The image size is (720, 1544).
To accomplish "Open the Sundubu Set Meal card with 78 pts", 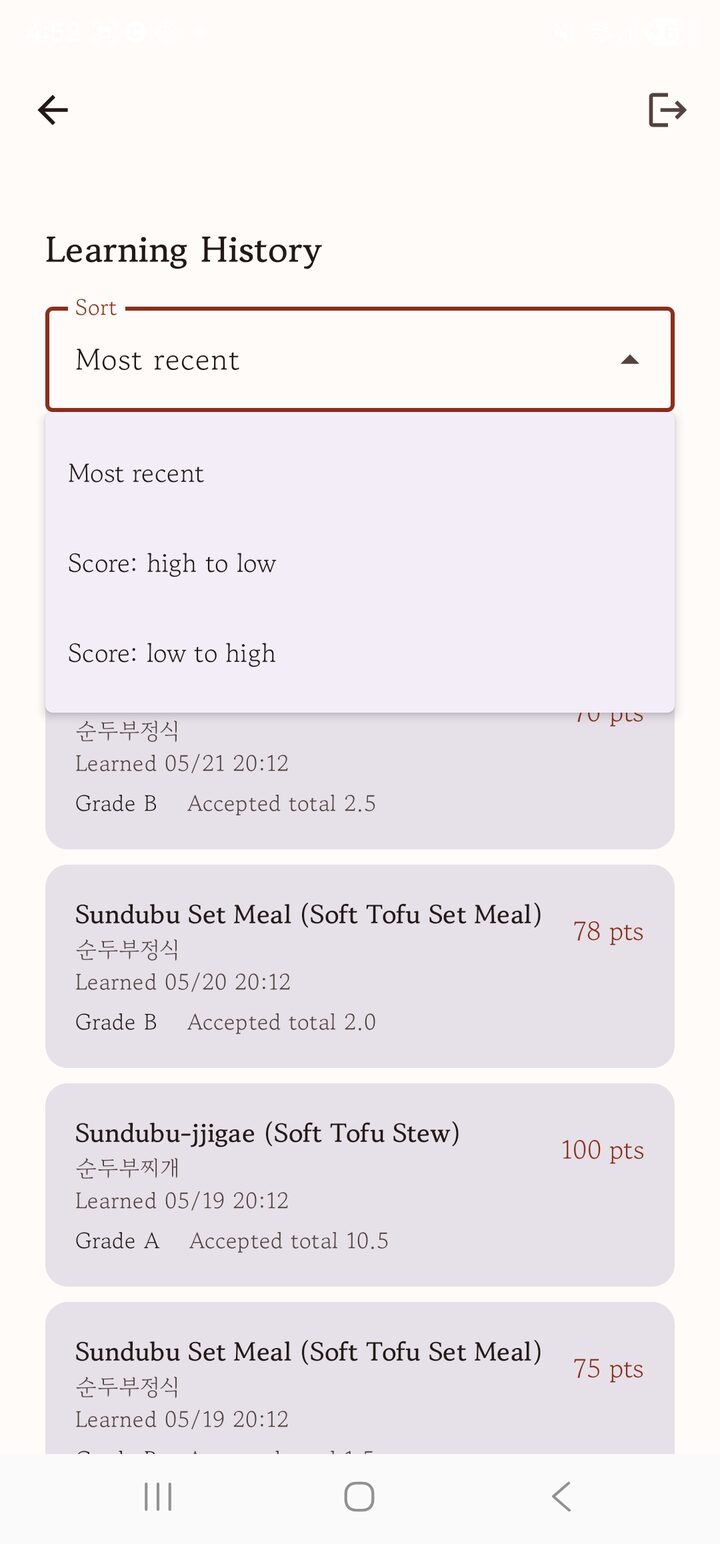I will (x=360, y=966).
